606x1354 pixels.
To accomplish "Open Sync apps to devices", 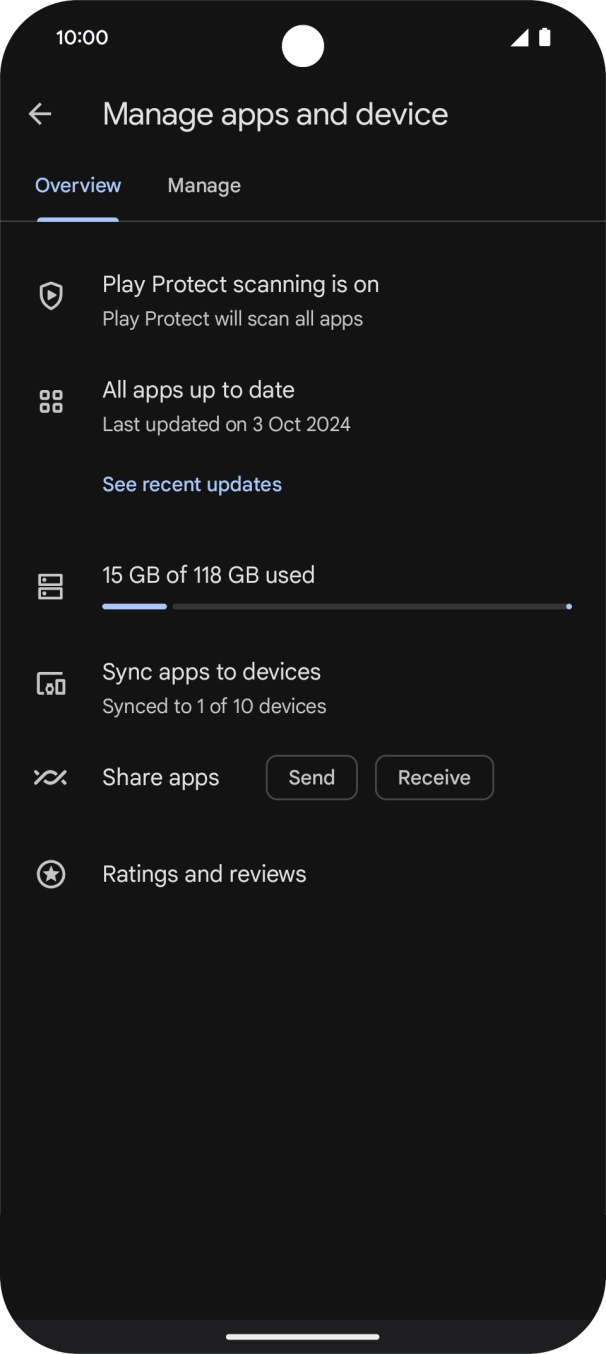I will (x=214, y=687).
